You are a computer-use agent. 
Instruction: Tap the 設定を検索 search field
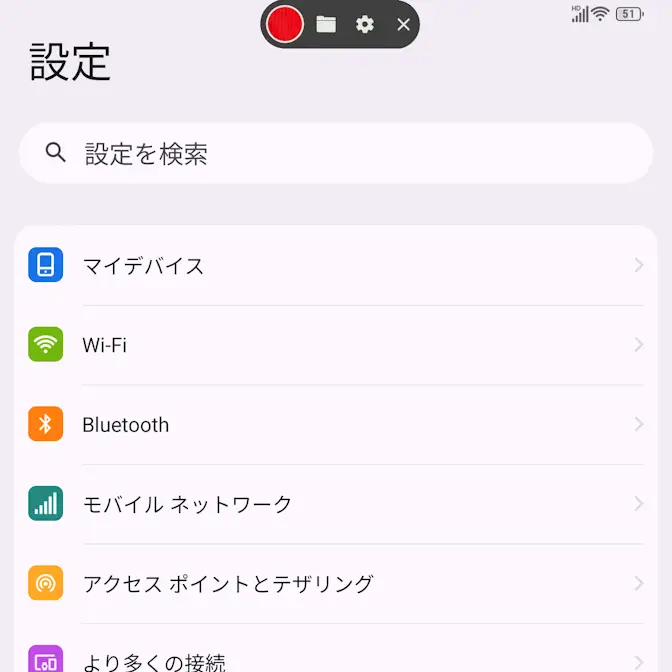pyautogui.click(x=335, y=153)
